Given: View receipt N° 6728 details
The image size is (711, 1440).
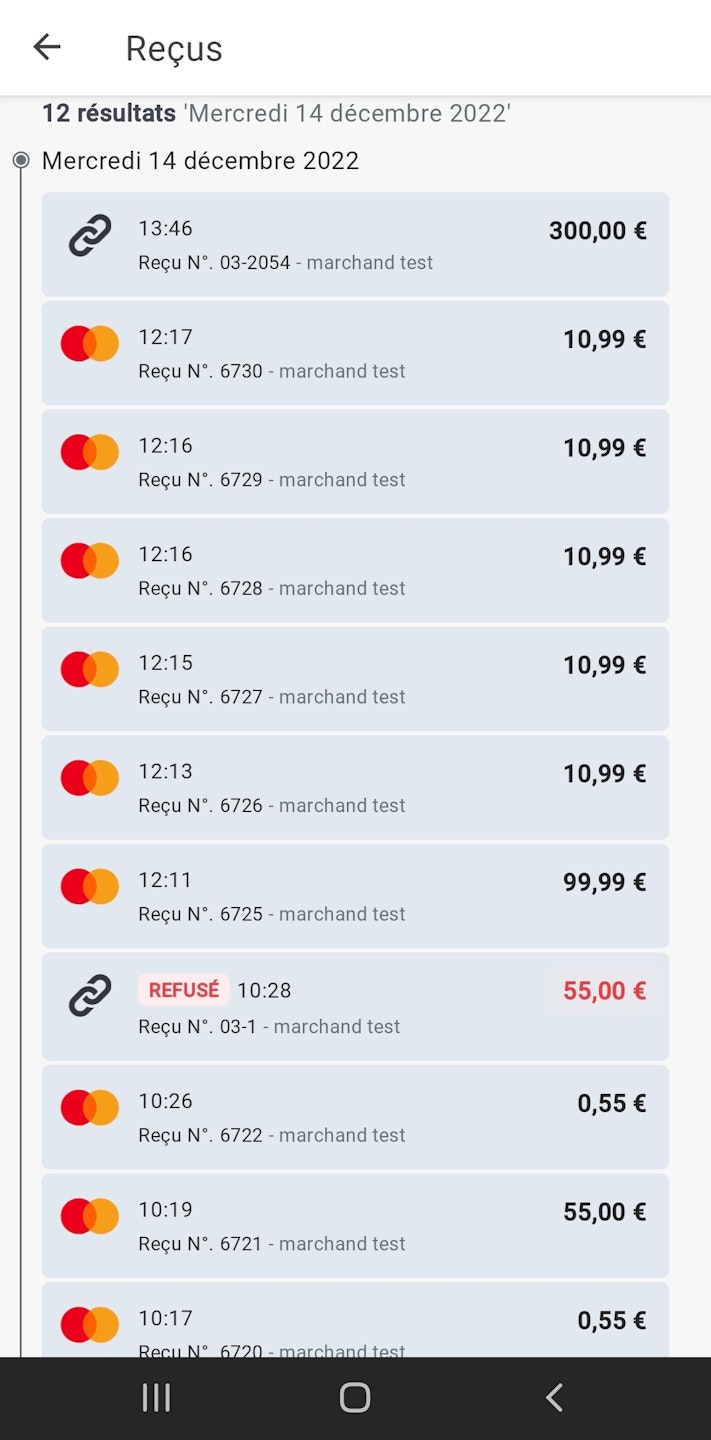Looking at the screenshot, I should (355, 570).
